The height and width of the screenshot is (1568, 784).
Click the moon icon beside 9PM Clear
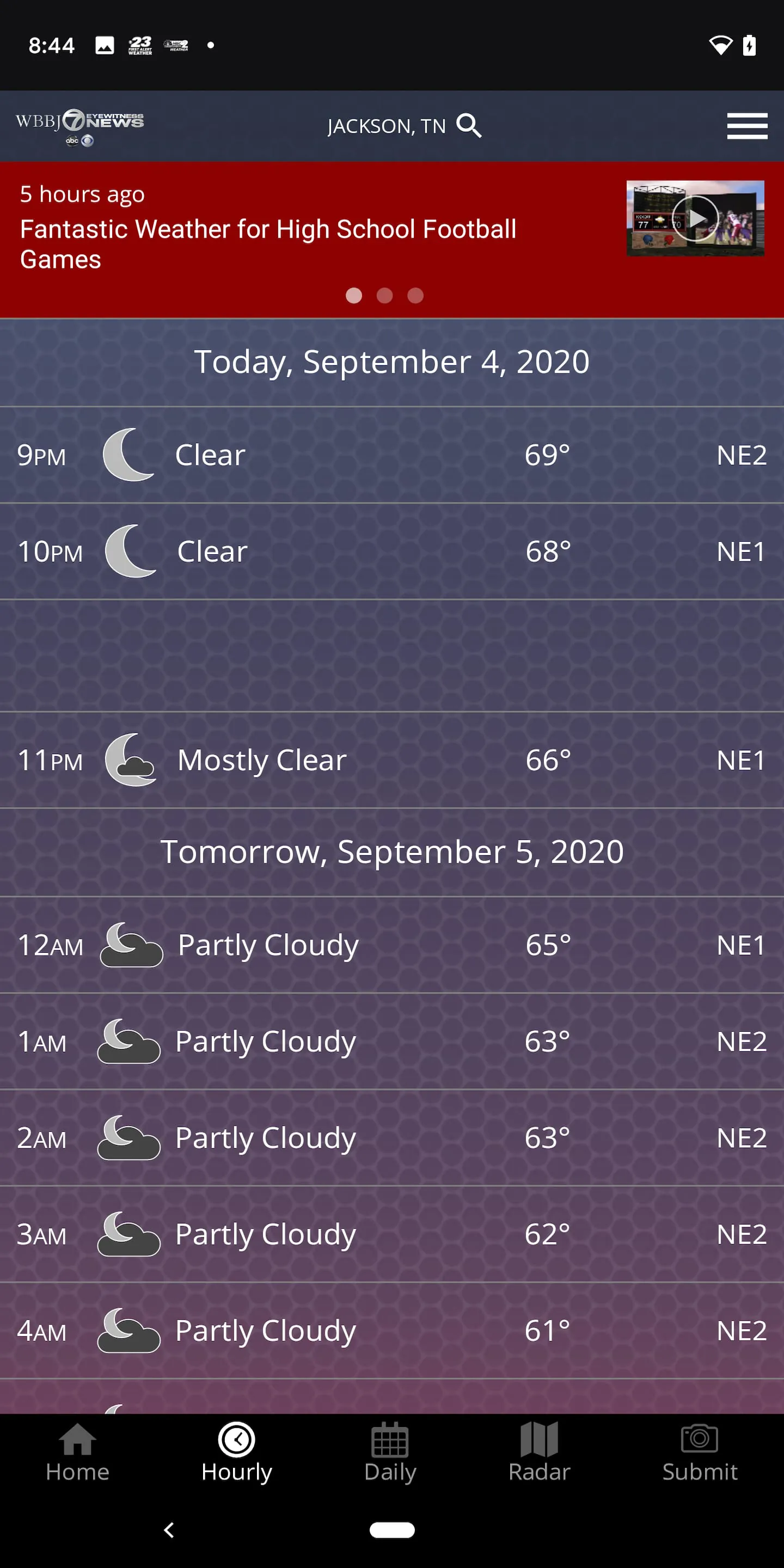point(129,455)
